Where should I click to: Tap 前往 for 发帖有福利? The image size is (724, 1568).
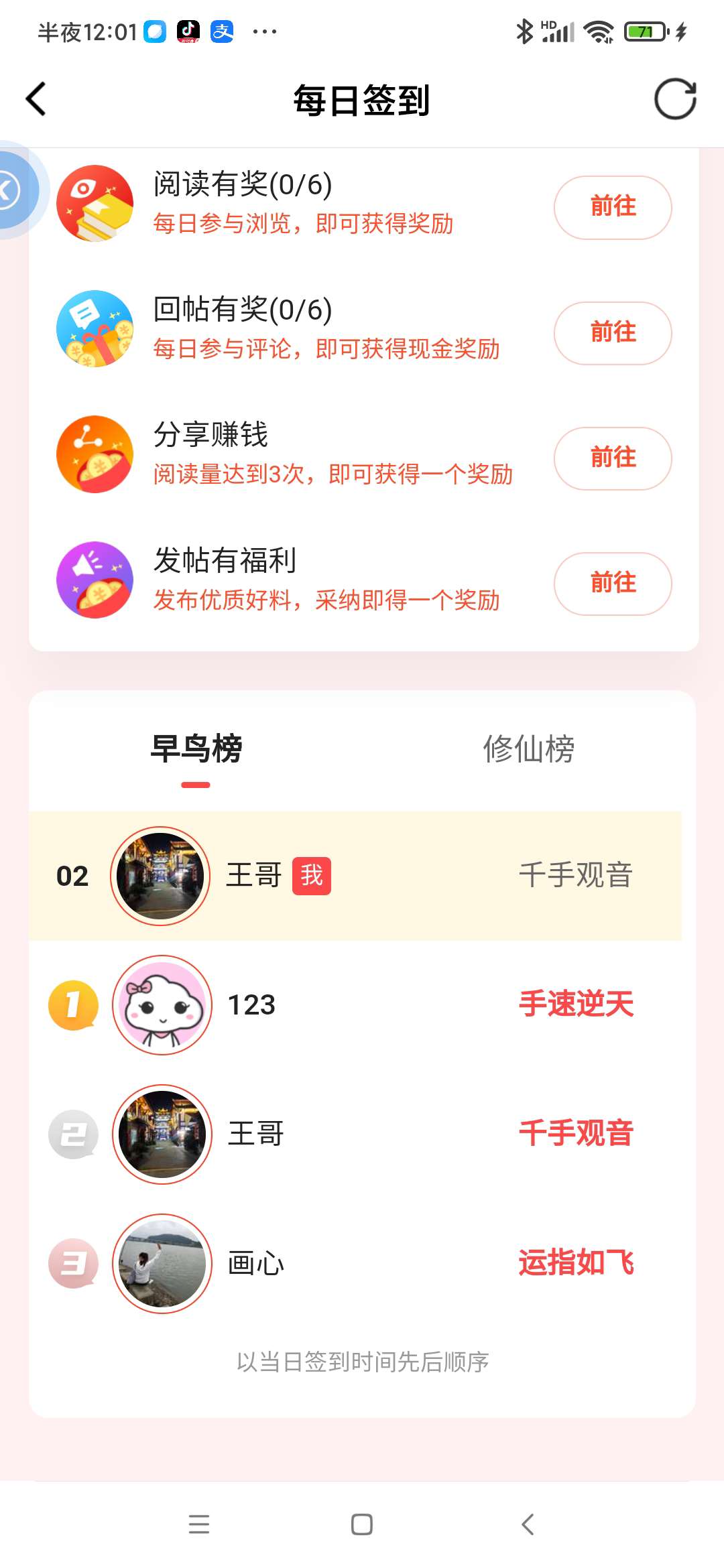pos(612,584)
